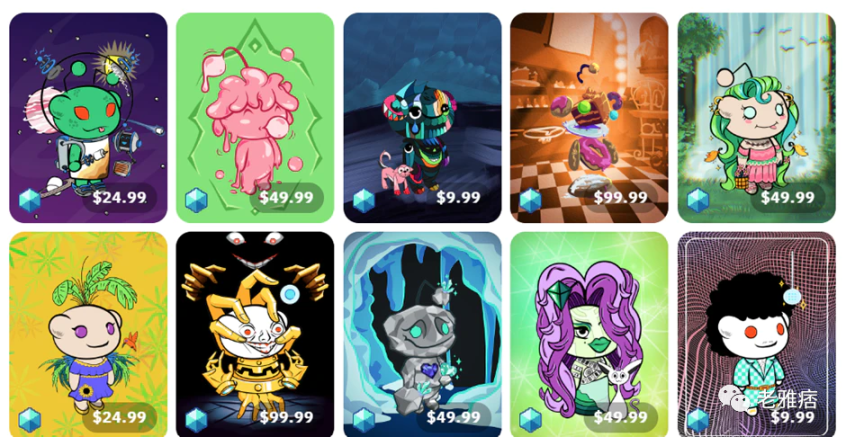846x437 pixels.
Task: Select the pink melting blob avatar card
Action: click(x=254, y=115)
